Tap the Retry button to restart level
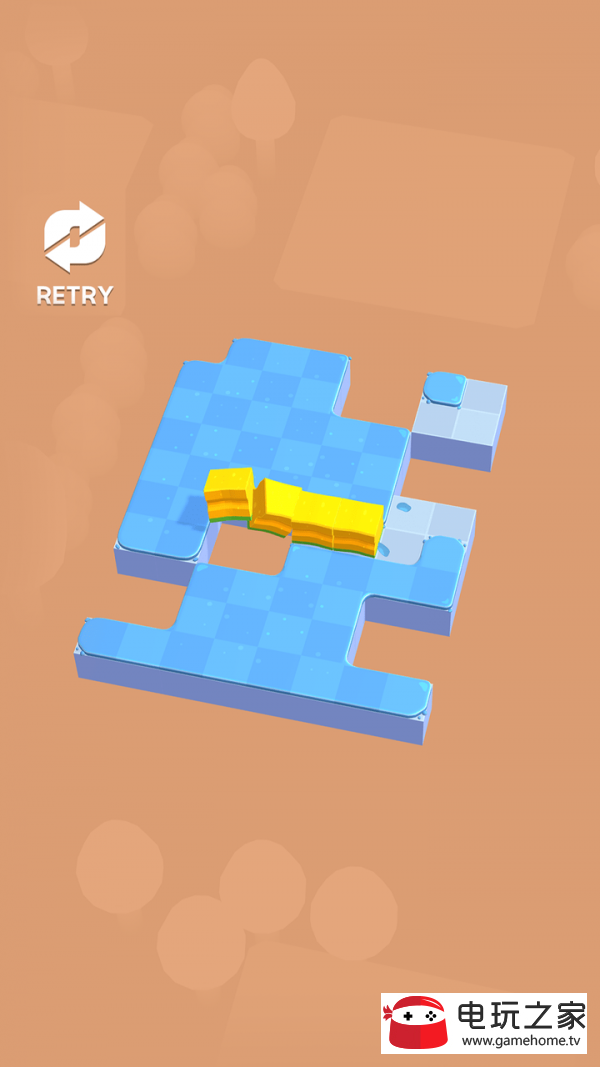This screenshot has height=1067, width=600. point(75,252)
